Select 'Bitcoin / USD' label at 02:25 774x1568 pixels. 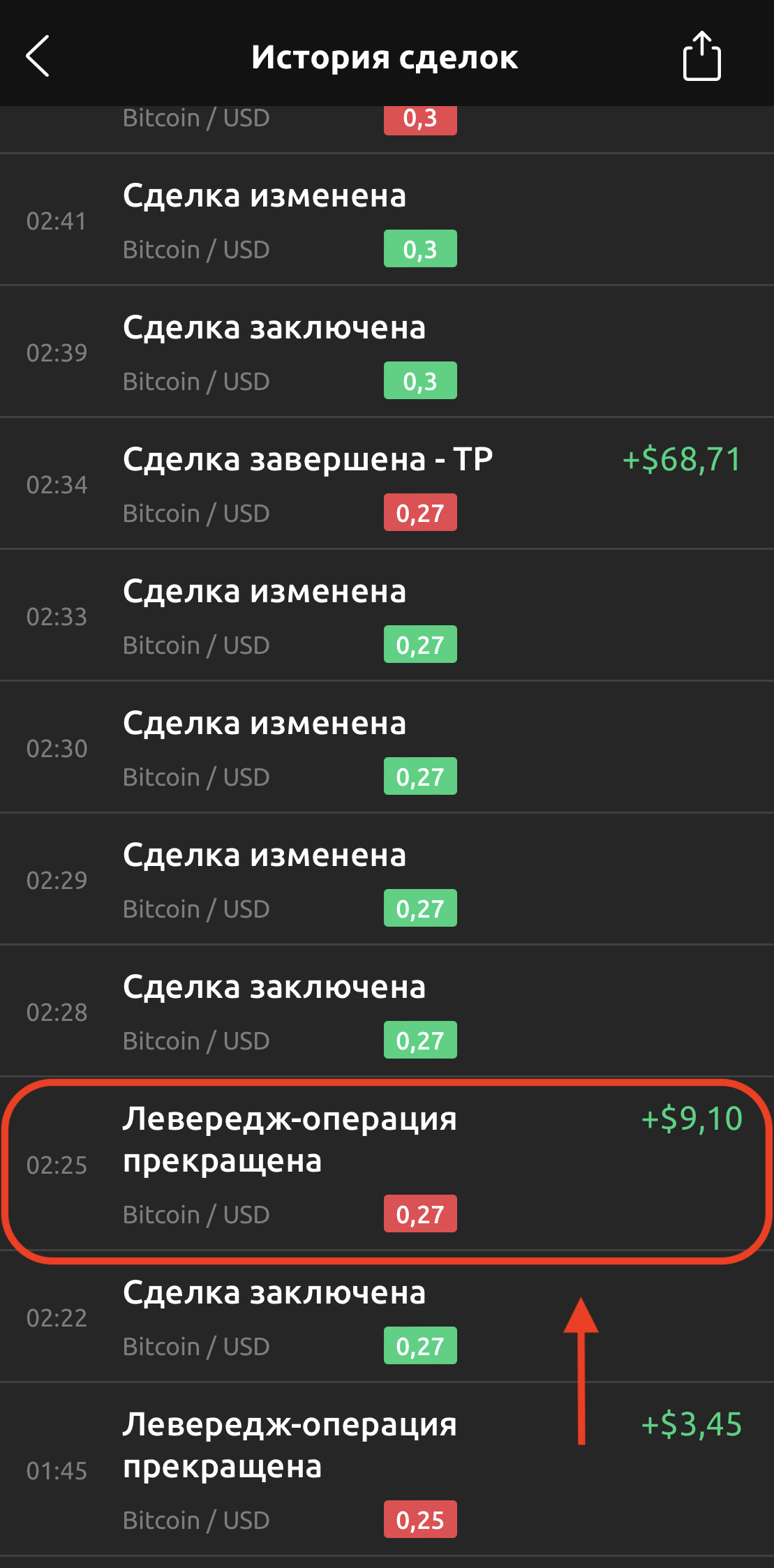pyautogui.click(x=196, y=1214)
